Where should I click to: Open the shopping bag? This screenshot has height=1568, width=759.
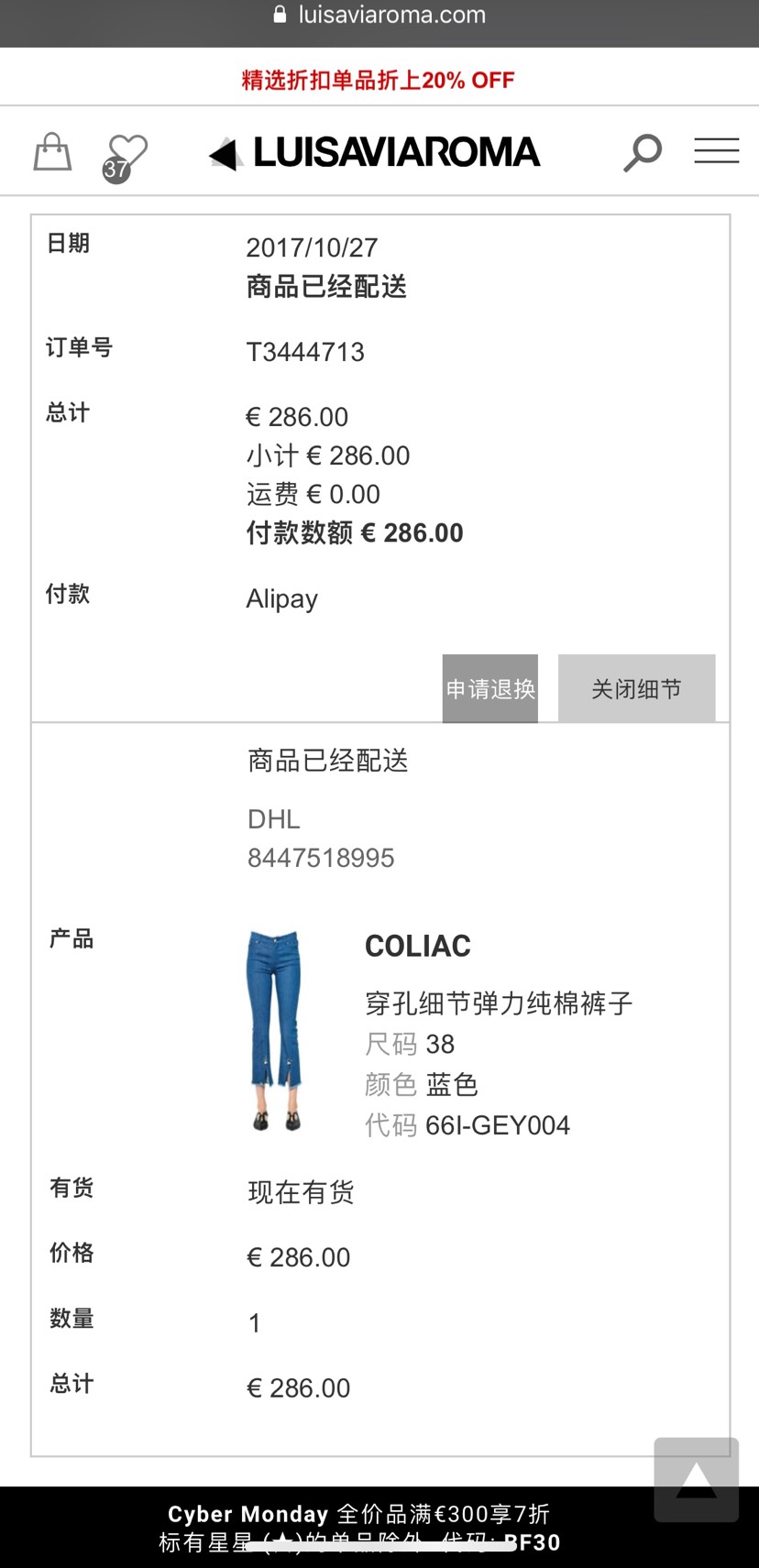click(x=52, y=151)
